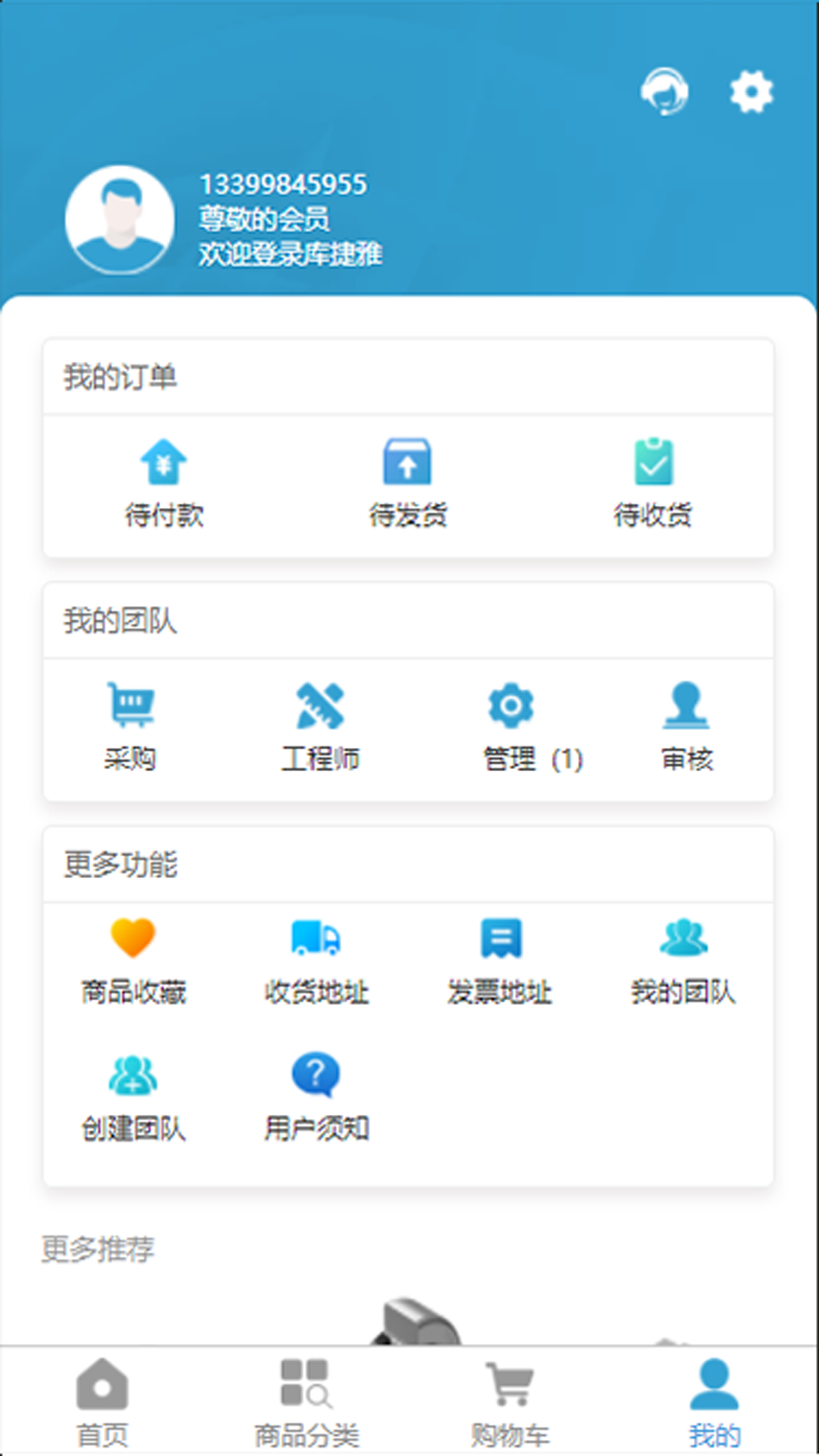Manage 收货地址 shipping addresses

coord(316,961)
